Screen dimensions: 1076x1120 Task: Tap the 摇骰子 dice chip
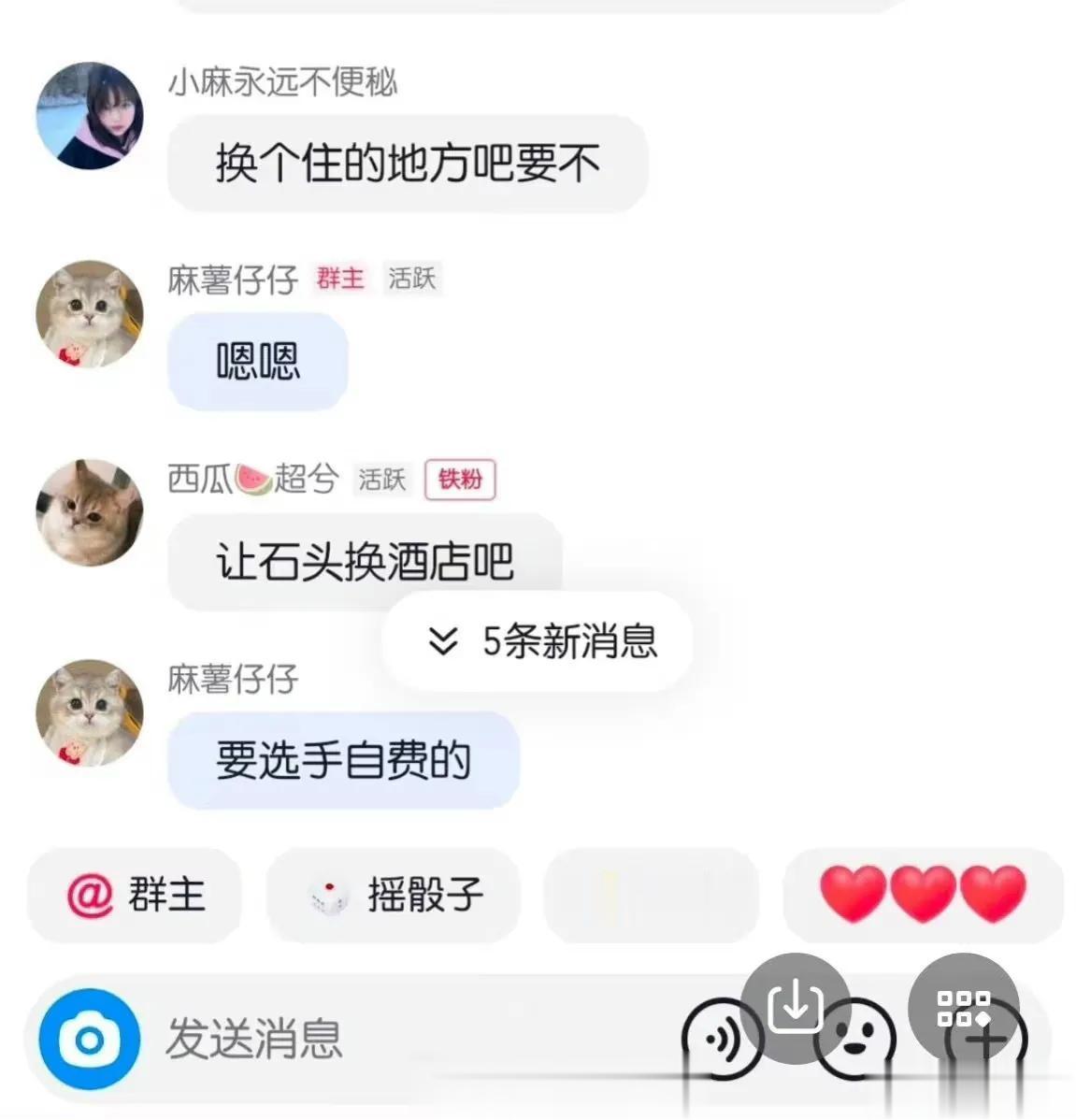pos(394,895)
